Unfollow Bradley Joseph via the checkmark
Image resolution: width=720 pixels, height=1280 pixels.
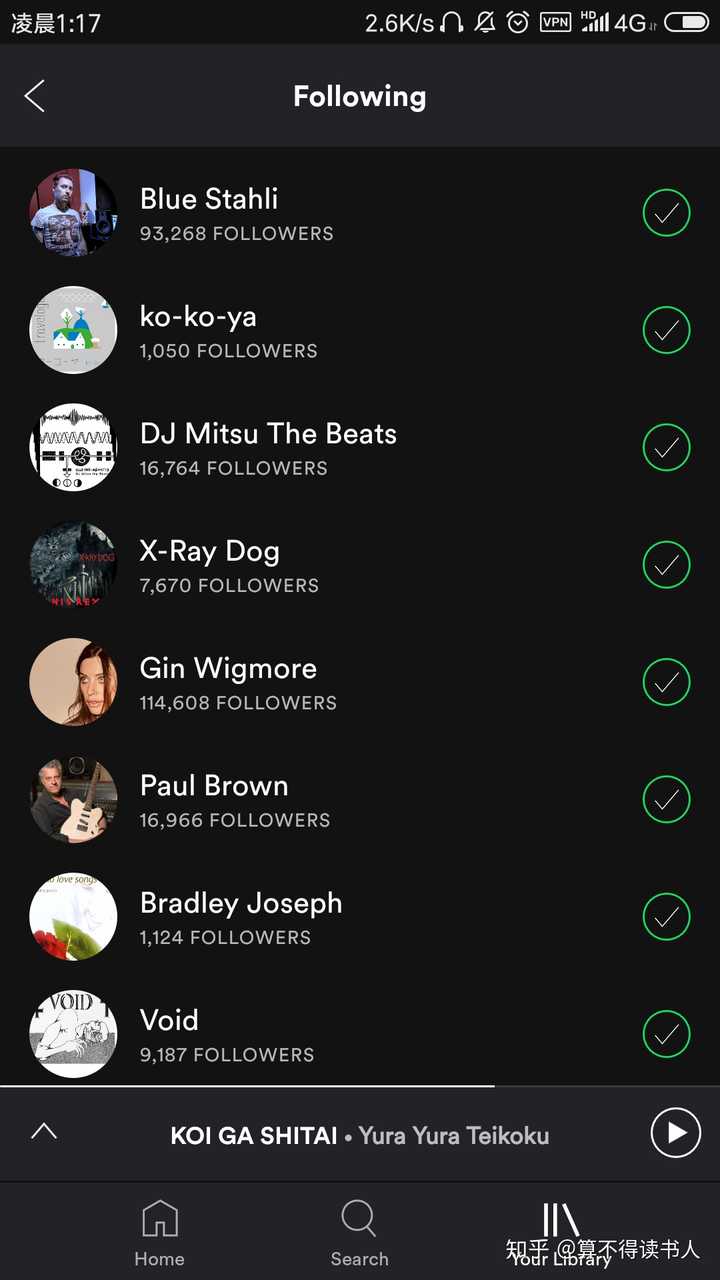click(x=666, y=917)
